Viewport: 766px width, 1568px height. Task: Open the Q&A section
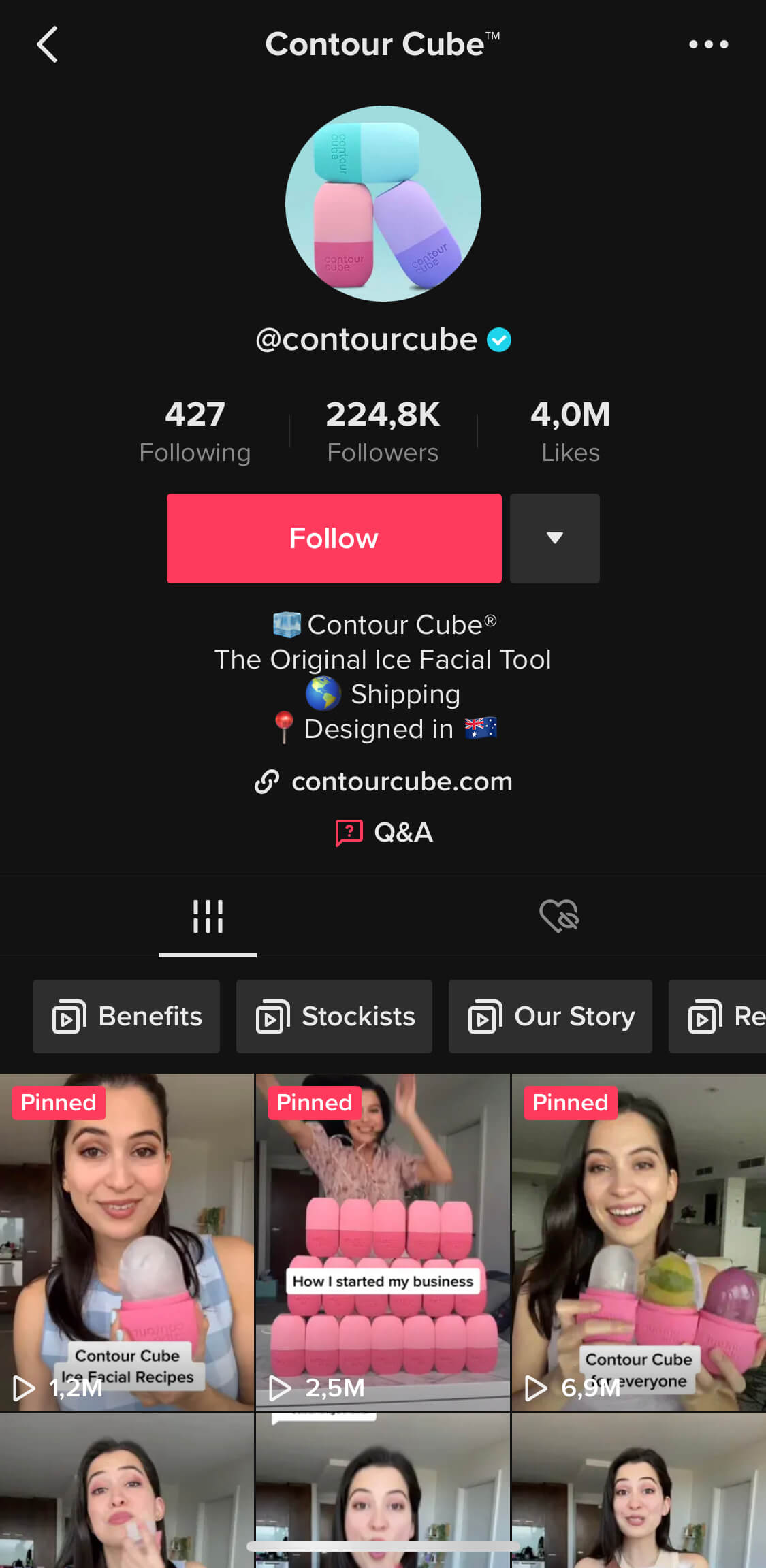click(x=384, y=832)
